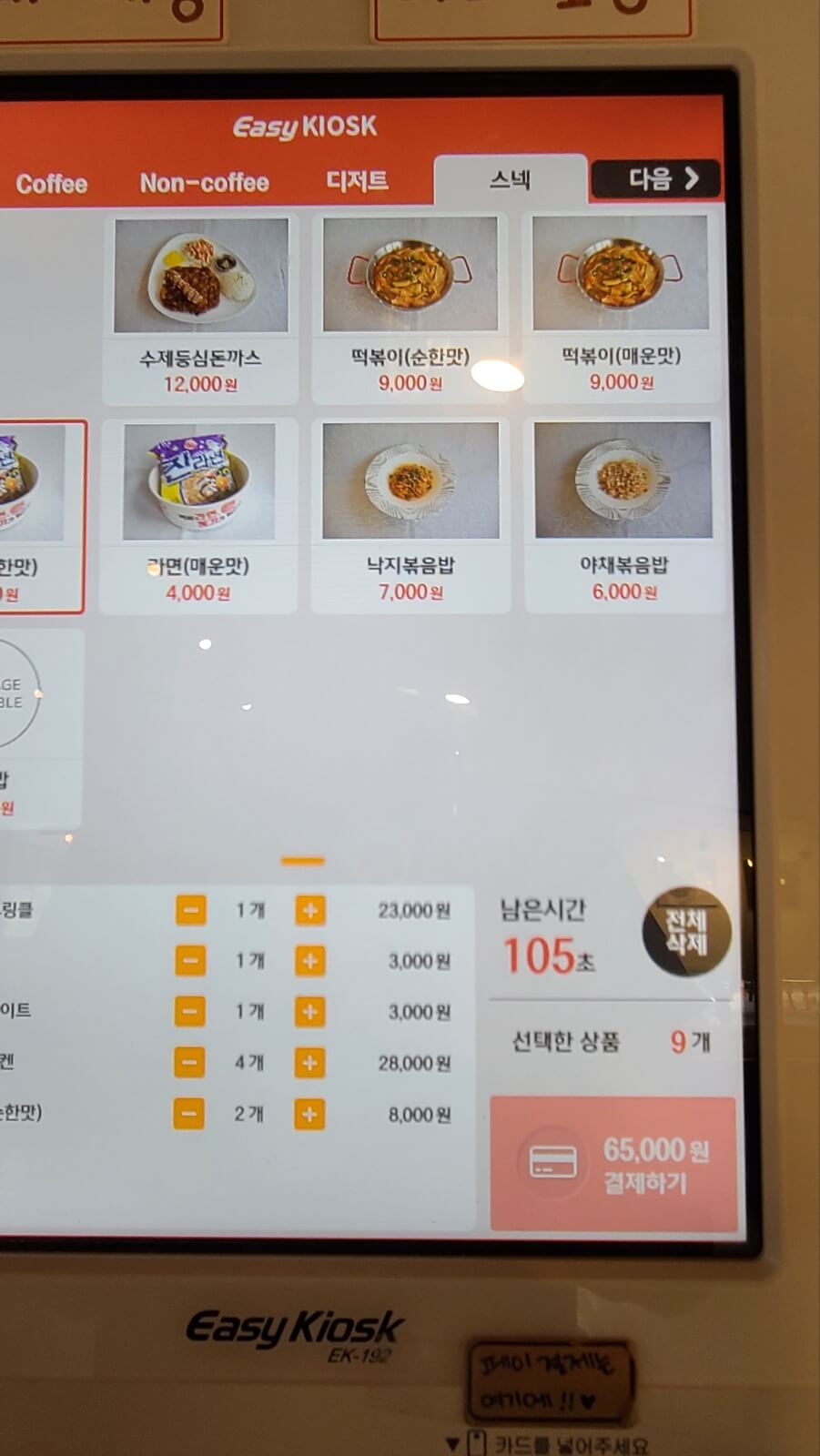Screen dimensions: 820x1456
Task: Add 떡볶이(순한맛) to the order
Action: click(410, 305)
